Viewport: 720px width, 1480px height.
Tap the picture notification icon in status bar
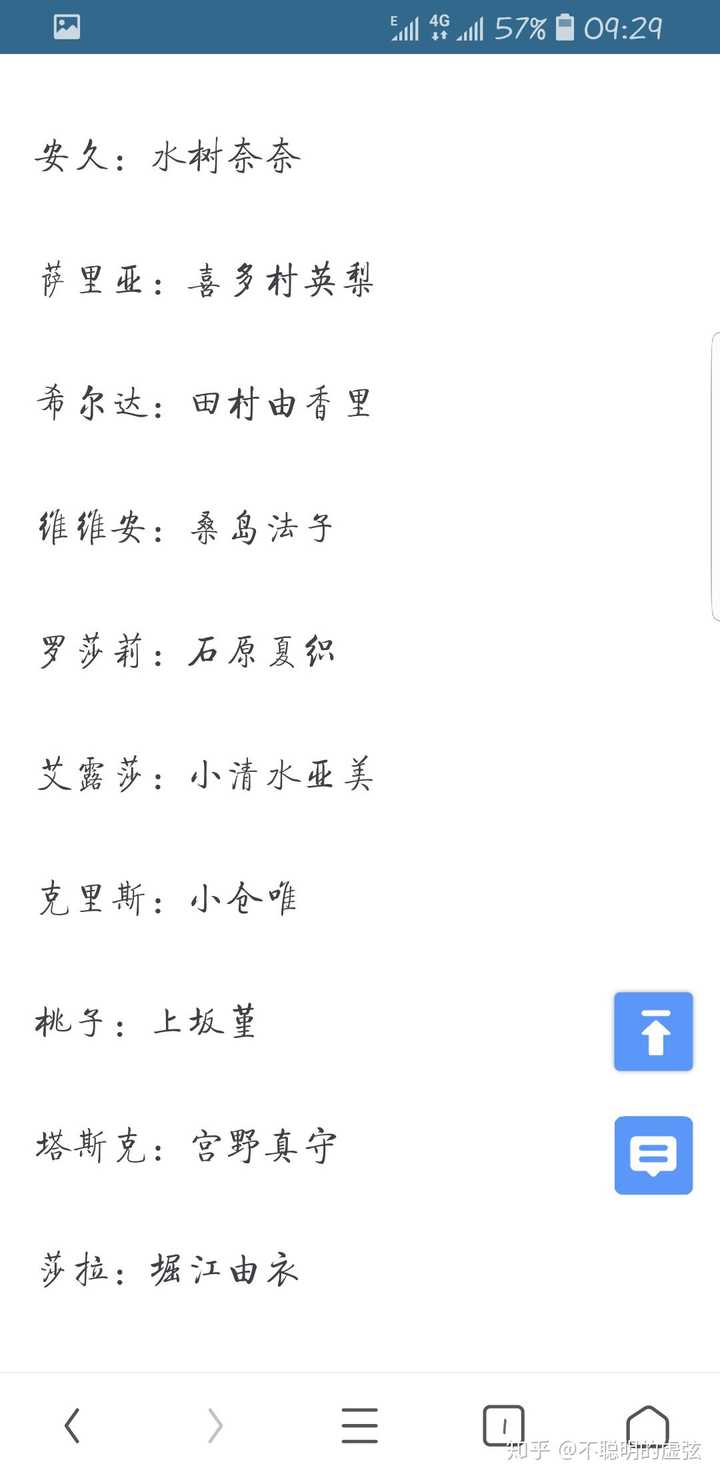66,27
